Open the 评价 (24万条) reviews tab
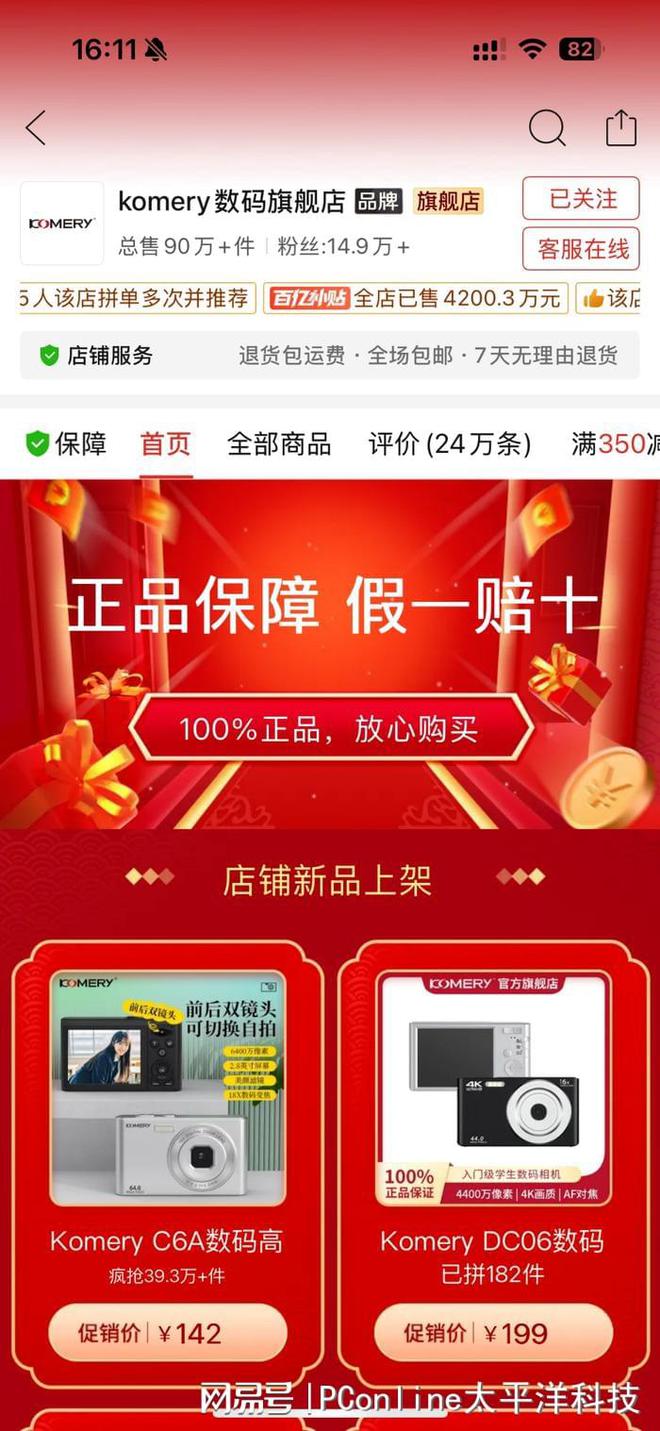This screenshot has height=1431, width=660. [x=450, y=444]
